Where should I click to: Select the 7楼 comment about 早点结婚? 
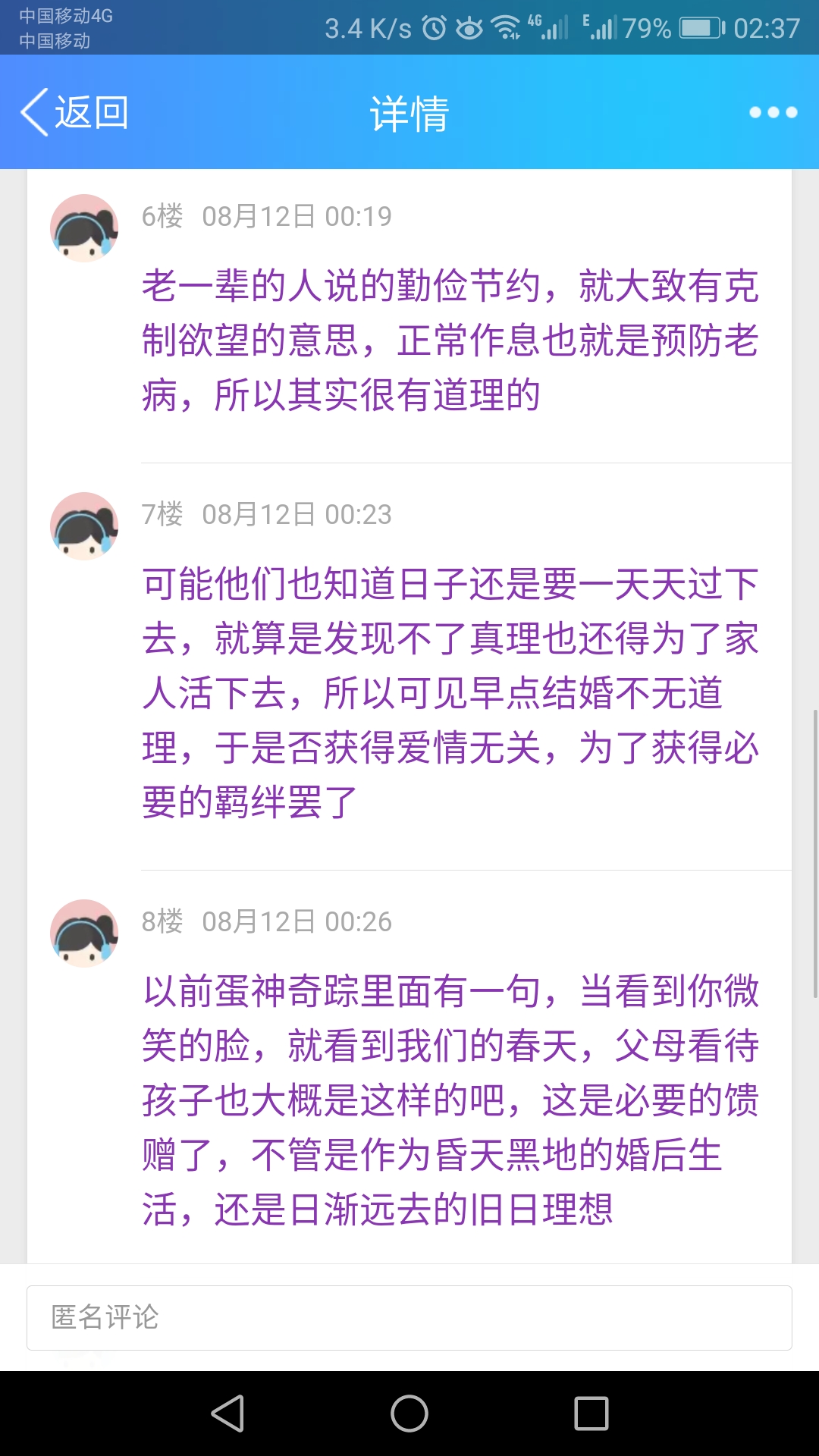(450, 692)
